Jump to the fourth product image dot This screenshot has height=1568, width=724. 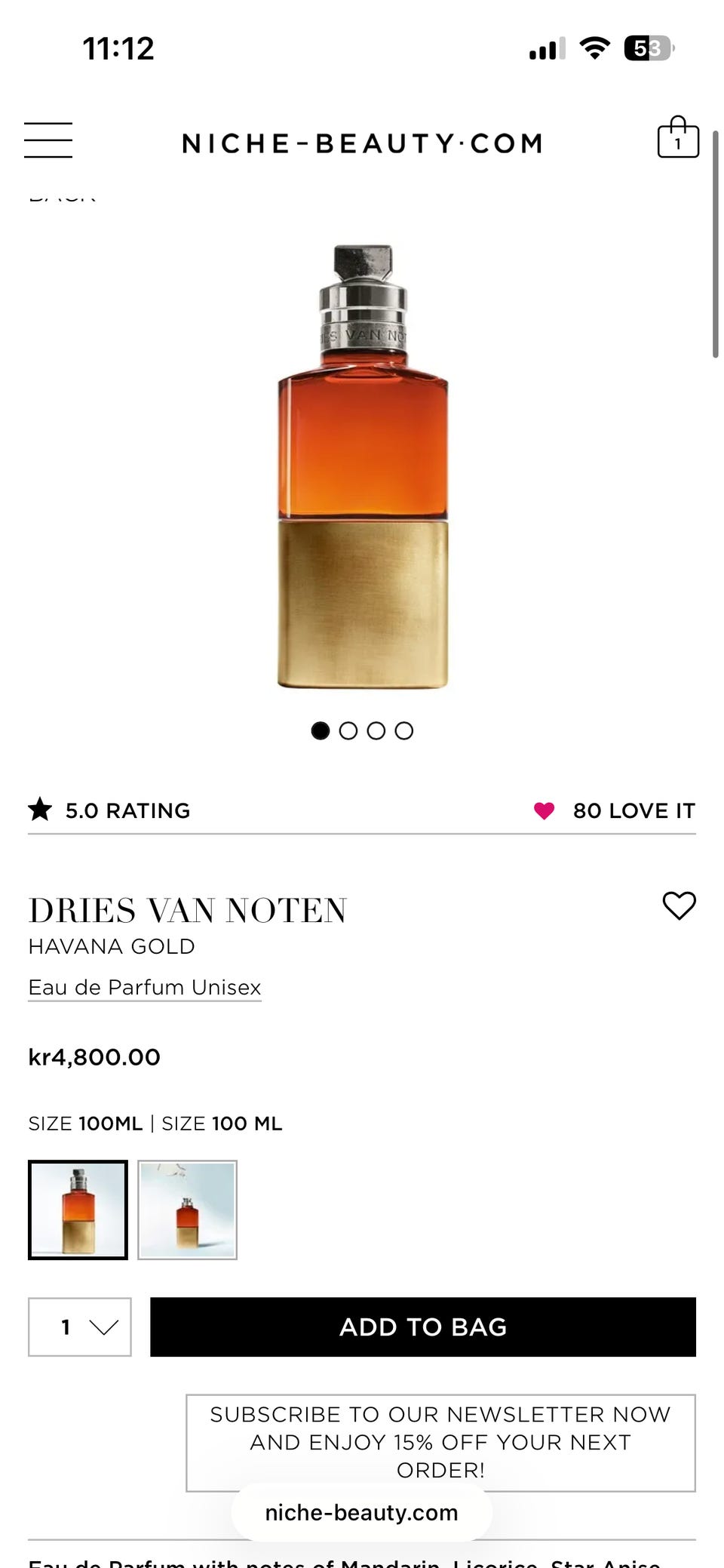click(404, 730)
